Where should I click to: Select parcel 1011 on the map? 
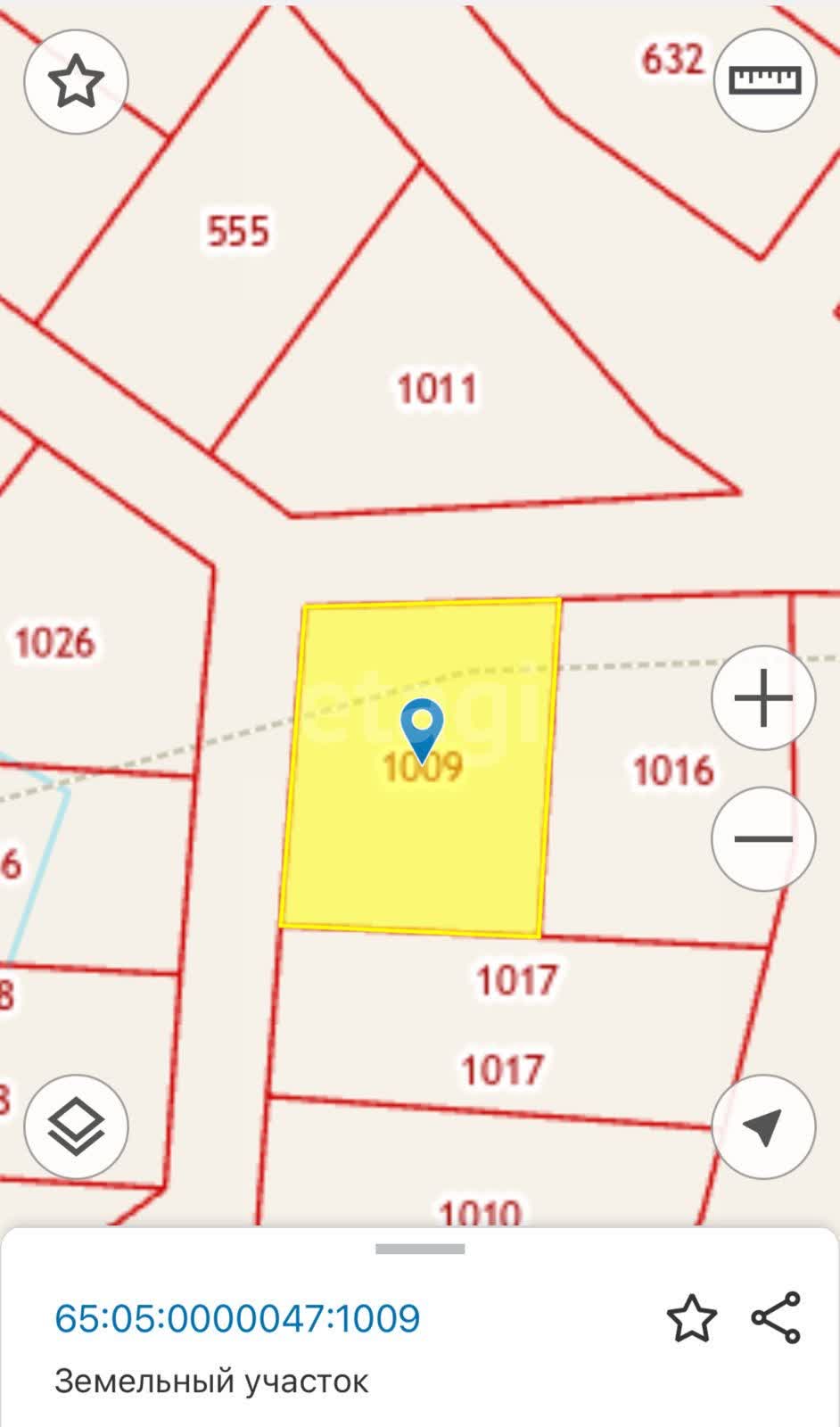(436, 389)
